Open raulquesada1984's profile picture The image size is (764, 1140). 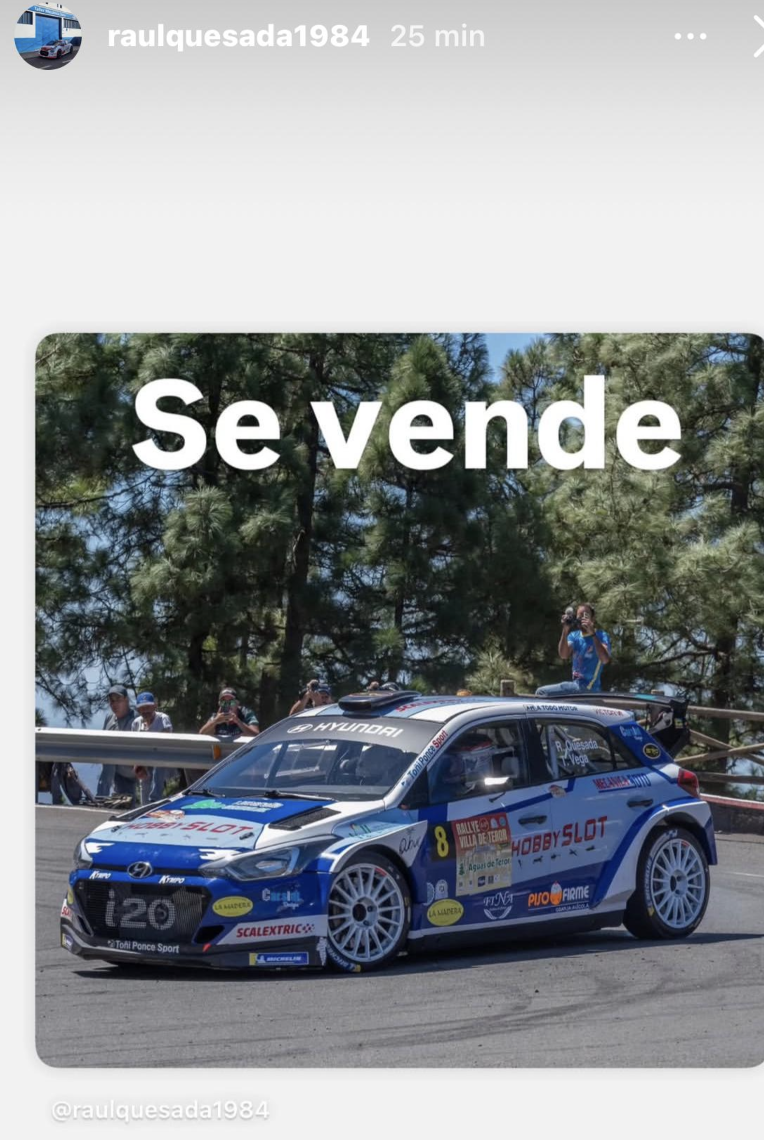[x=48, y=36]
